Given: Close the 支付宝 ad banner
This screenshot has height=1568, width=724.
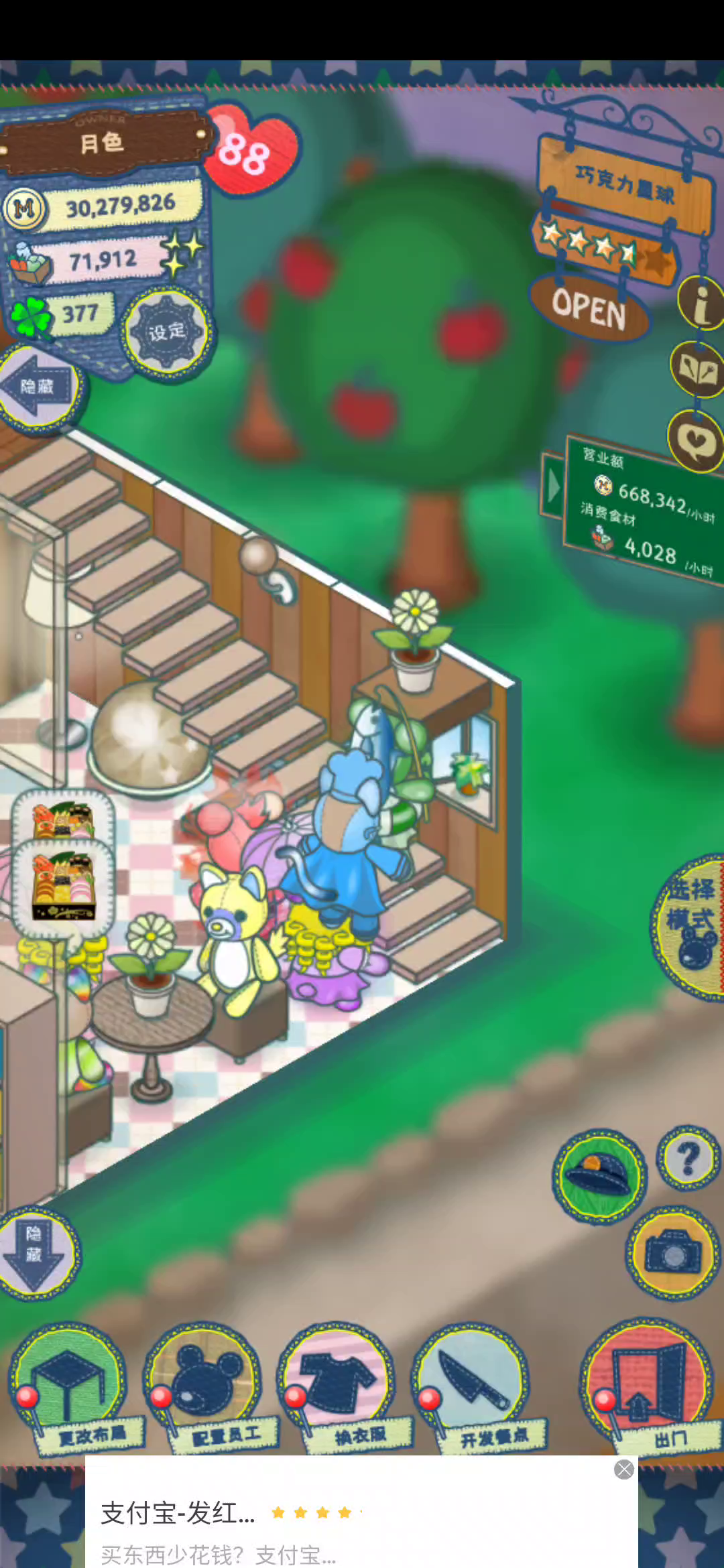Looking at the screenshot, I should (624, 1469).
